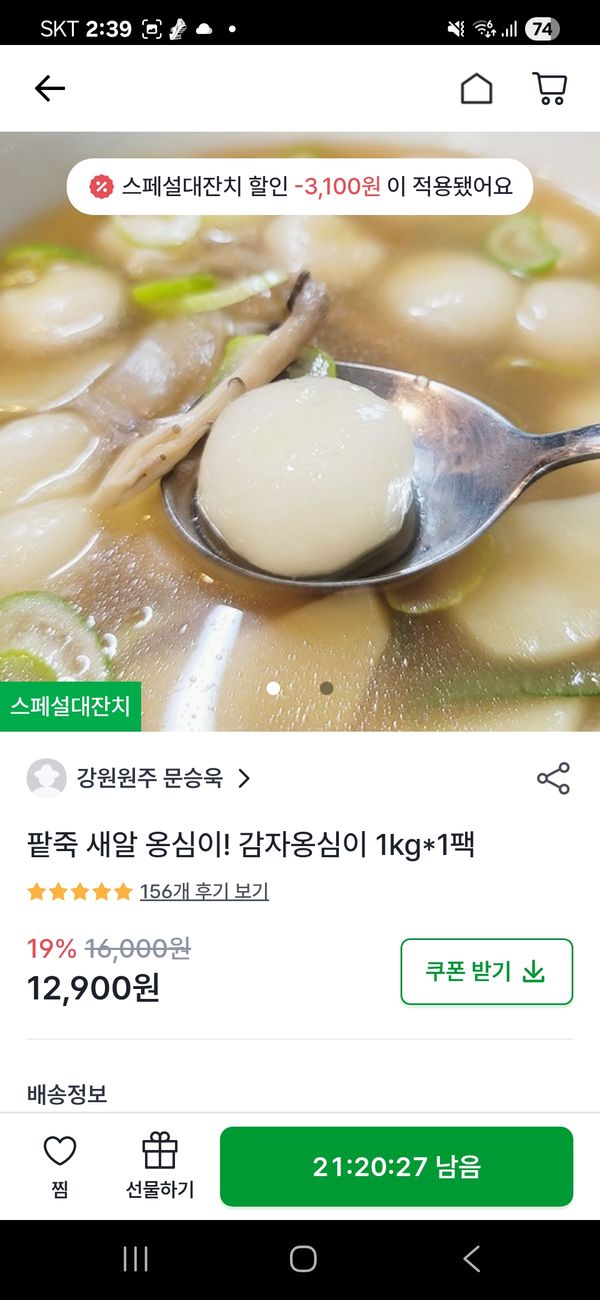The height and width of the screenshot is (1300, 600).
Task: View the 156개 후기 보기 reviews link
Action: (204, 891)
